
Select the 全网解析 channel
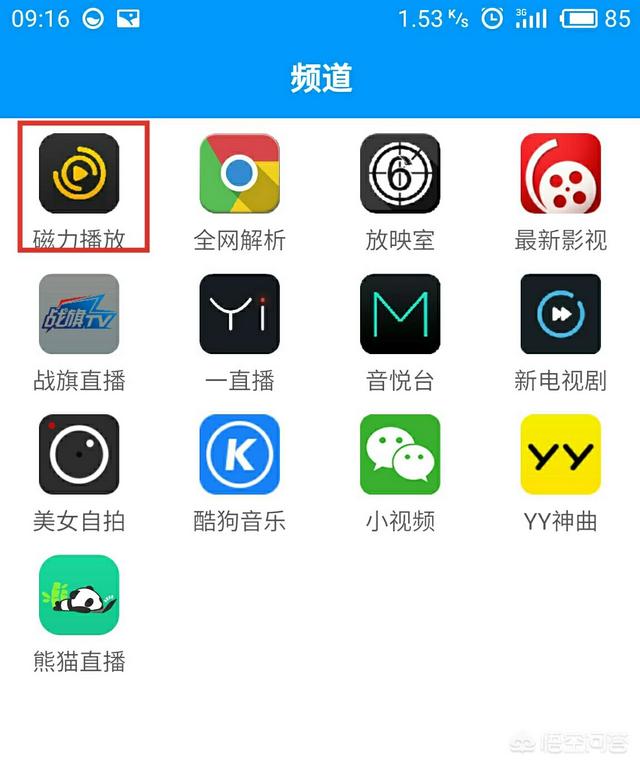click(239, 174)
